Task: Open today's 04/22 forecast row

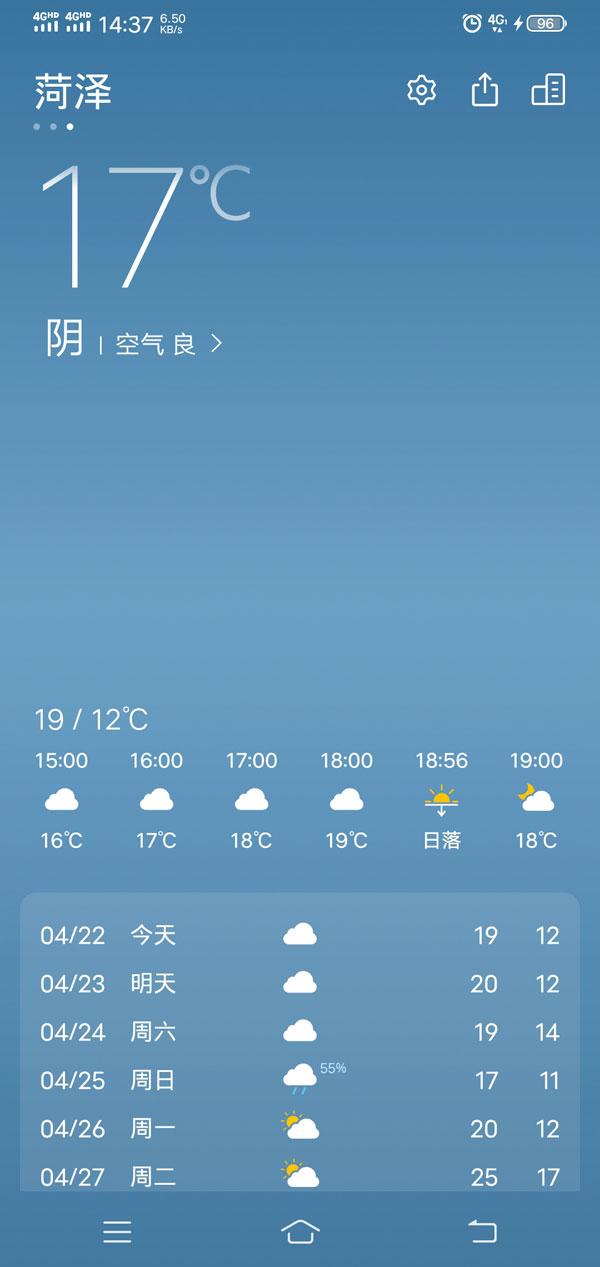Action: pyautogui.click(x=300, y=935)
